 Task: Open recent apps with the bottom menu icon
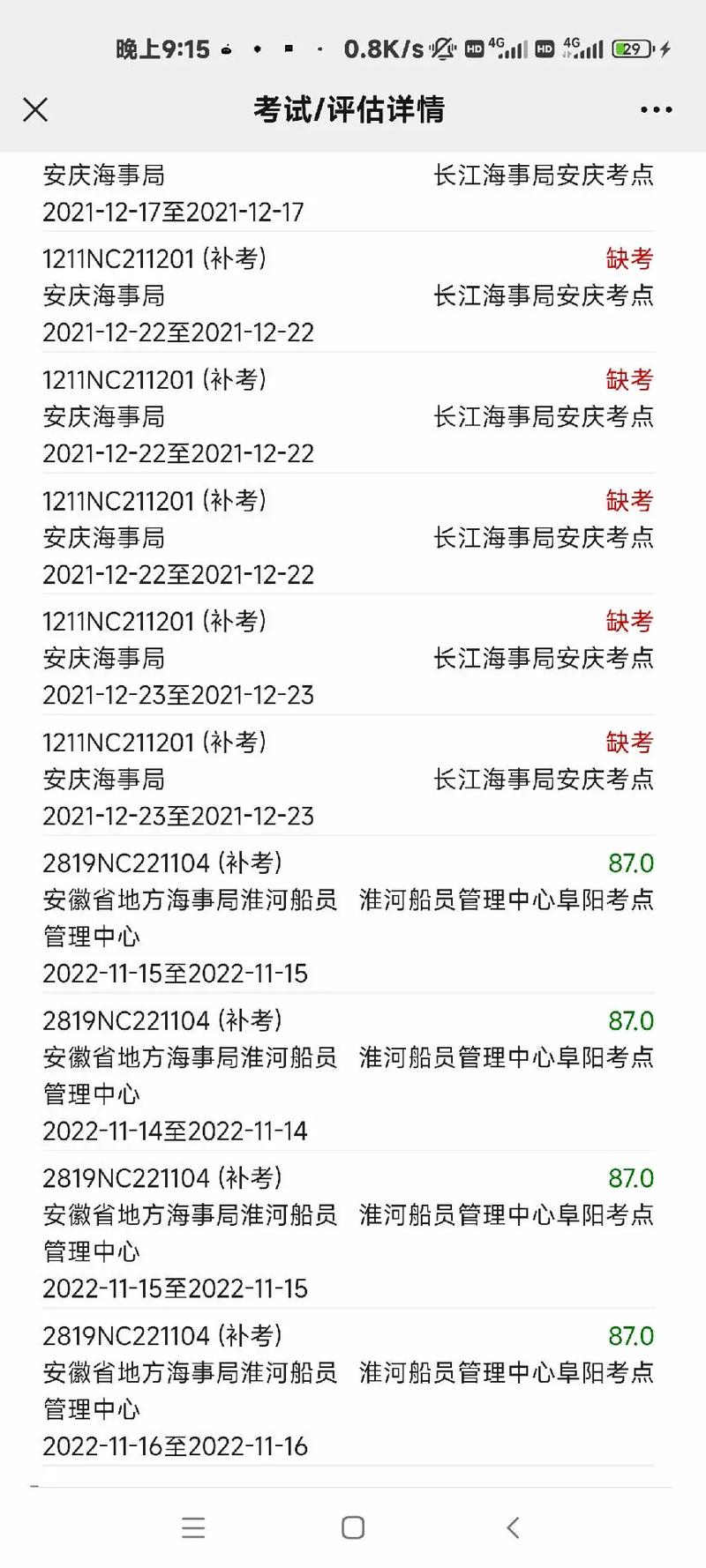pos(194,1528)
